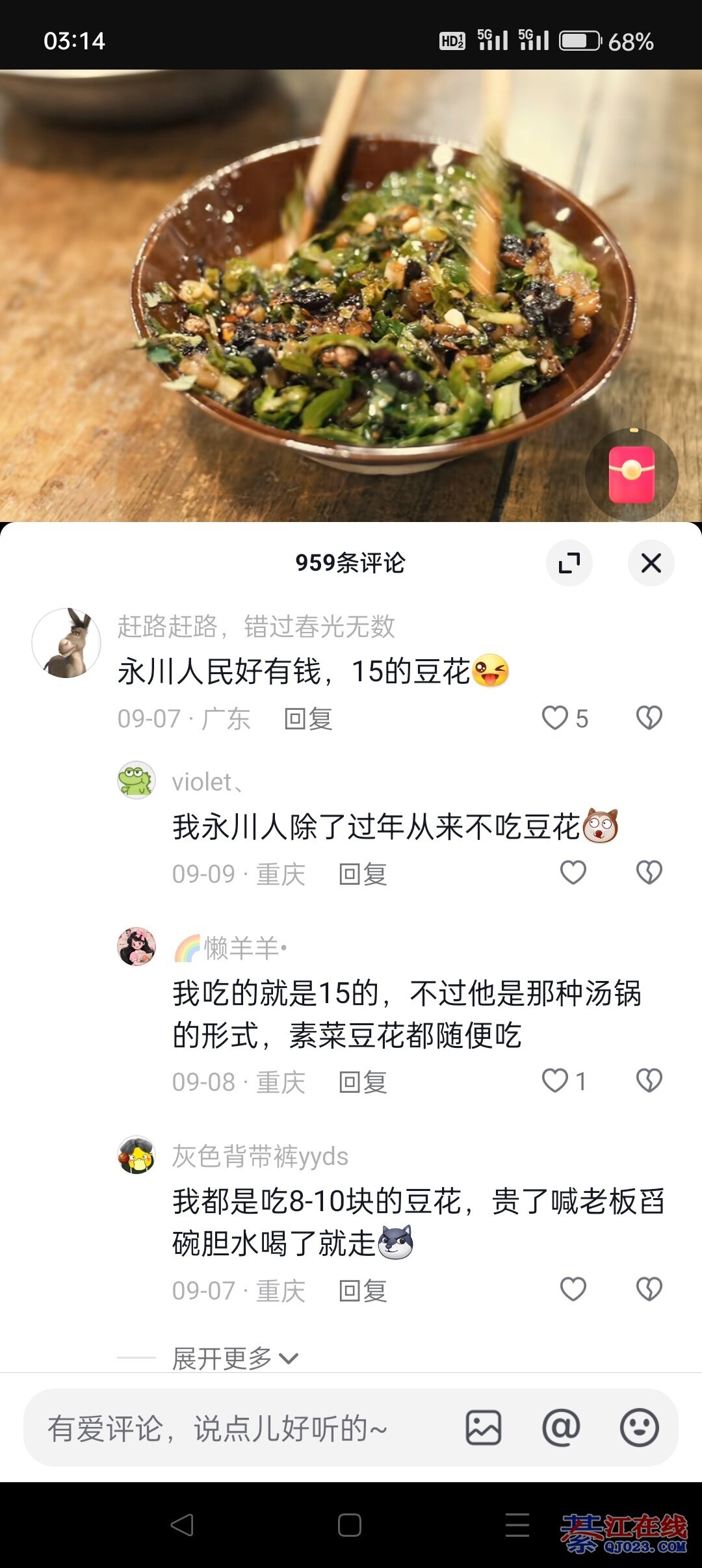Attach an image to the comment

pos(484,1428)
